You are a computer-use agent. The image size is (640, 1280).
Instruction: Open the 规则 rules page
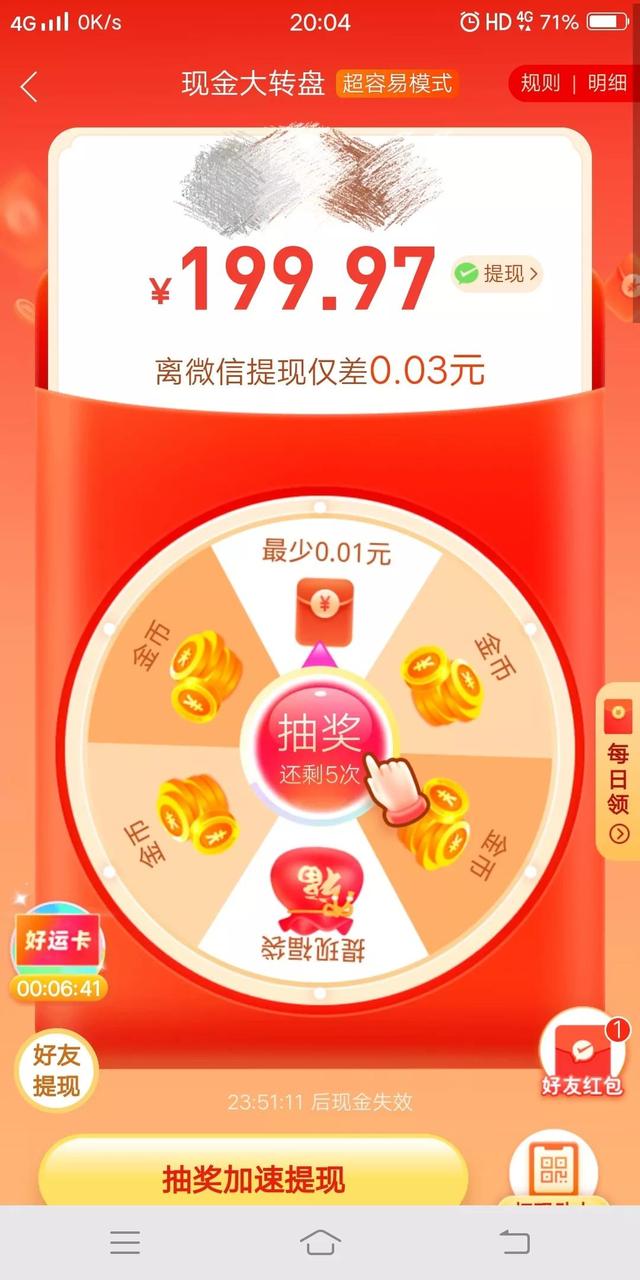pos(541,83)
